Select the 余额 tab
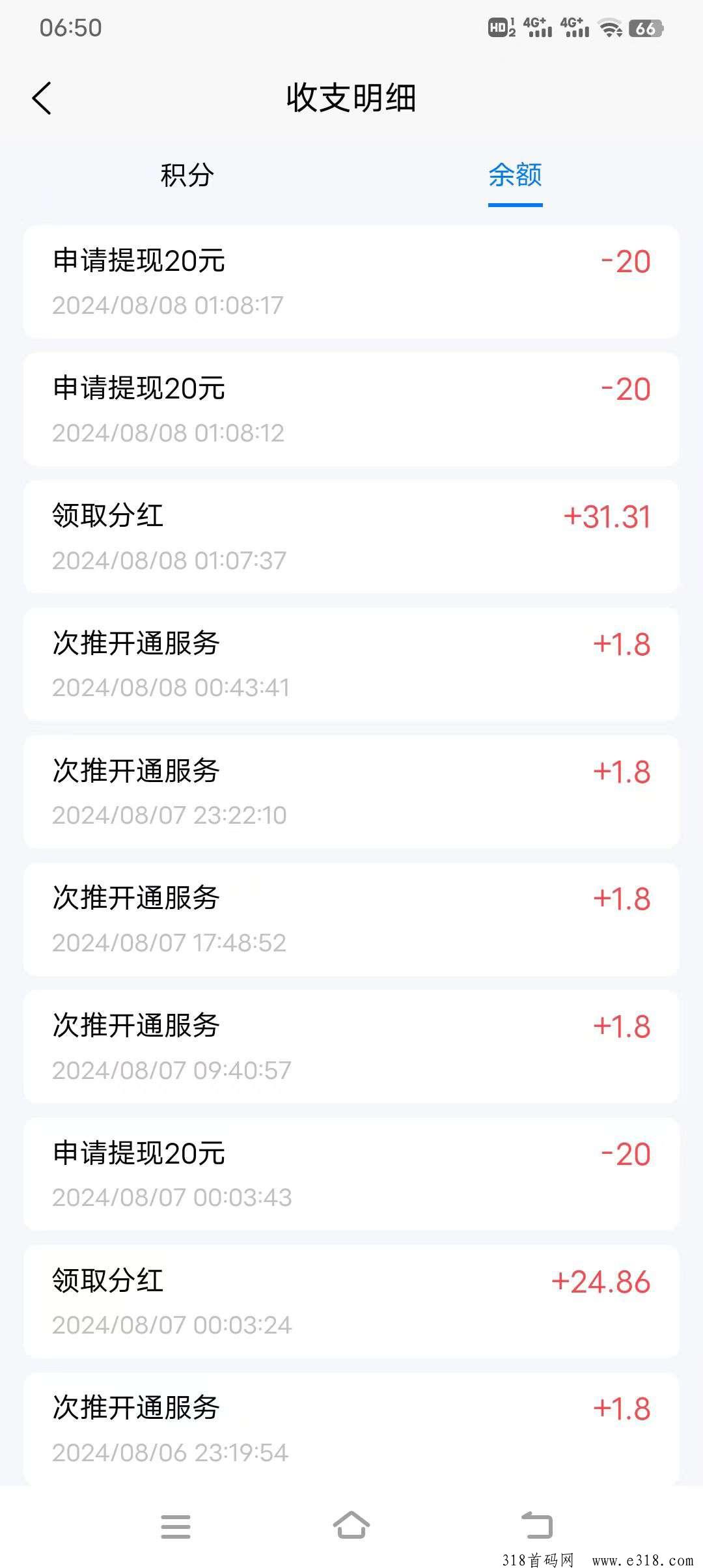Viewport: 703px width, 1568px height. tap(515, 175)
